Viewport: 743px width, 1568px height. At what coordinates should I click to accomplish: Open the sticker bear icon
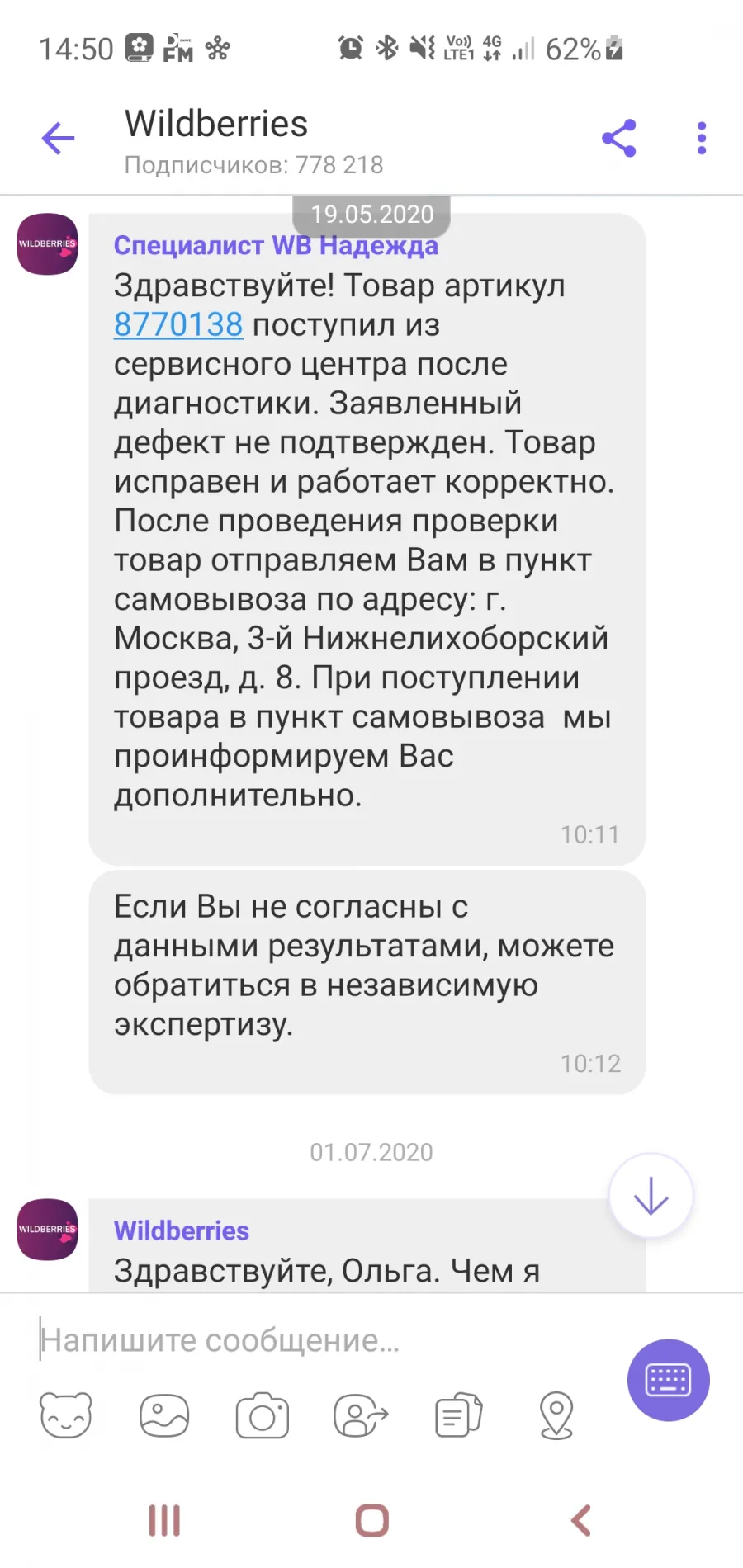coord(66,1415)
